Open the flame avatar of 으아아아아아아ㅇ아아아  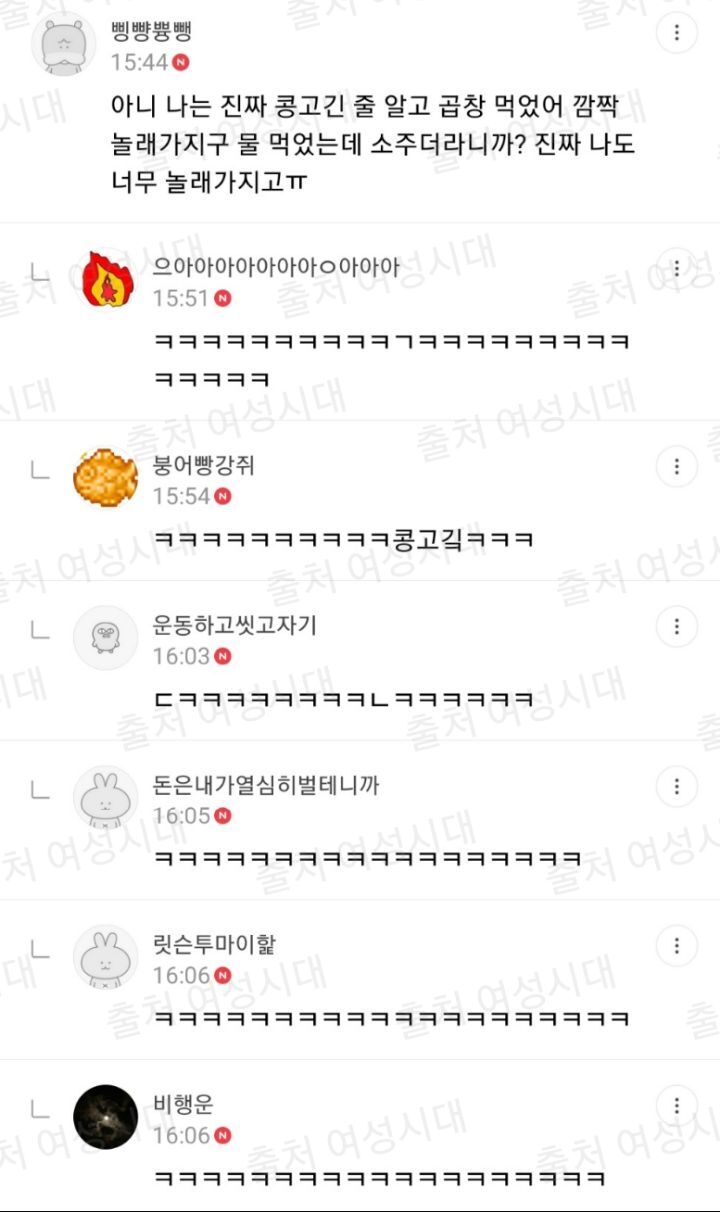tap(106, 279)
